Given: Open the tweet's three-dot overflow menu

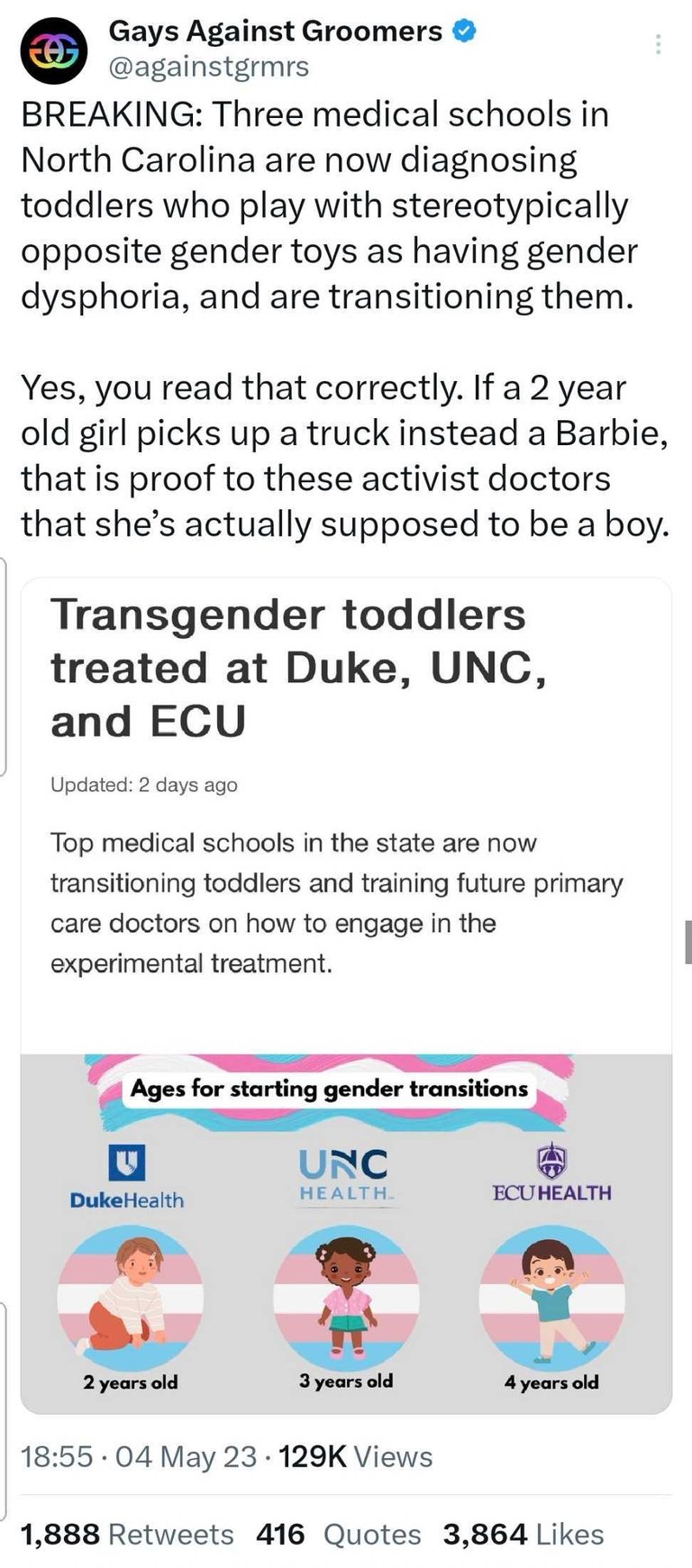Looking at the screenshot, I should click(x=659, y=44).
